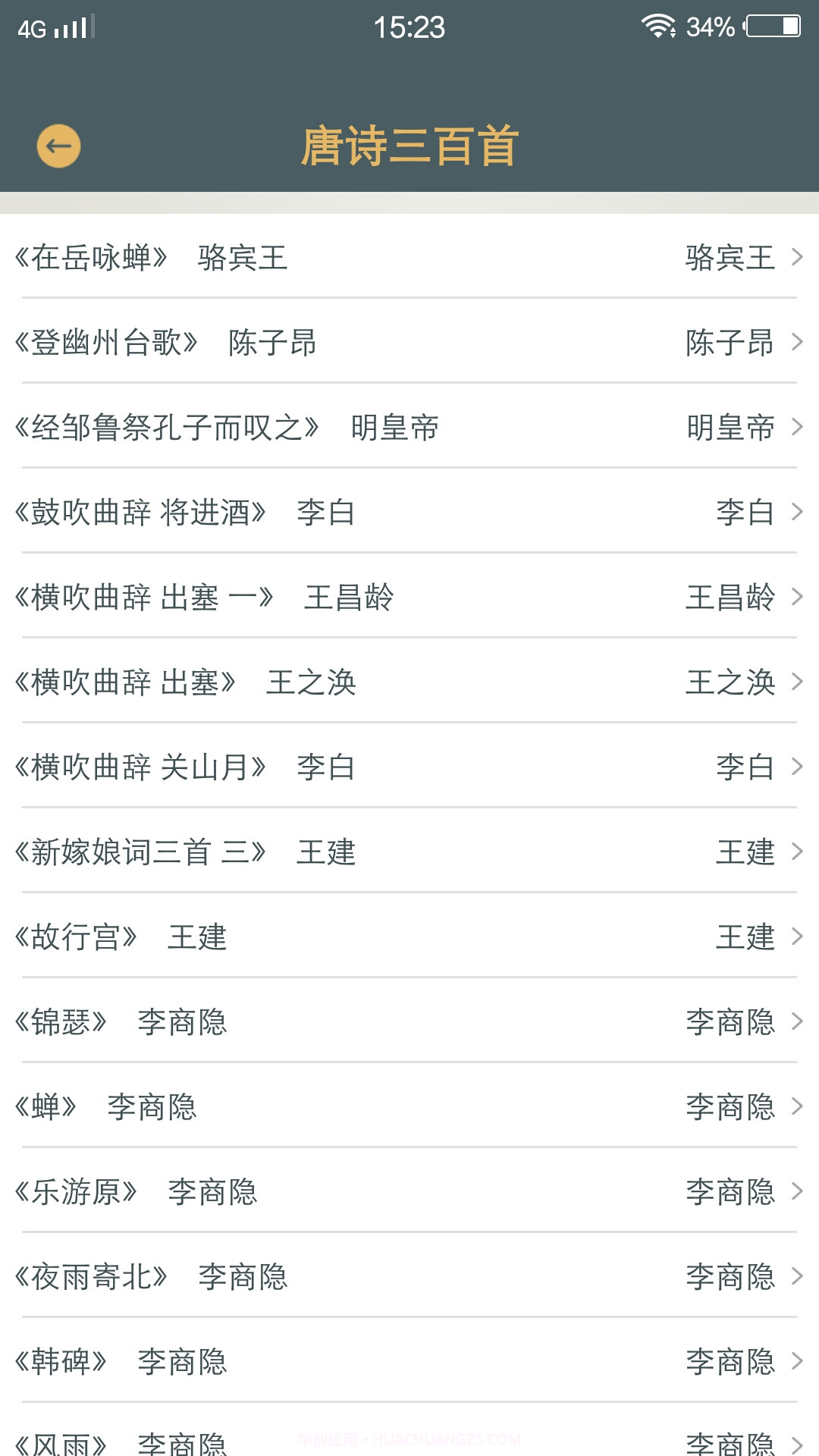
Task: Open 《经邹鲁祭孔子而叹之》 by 明皇帝
Action: (303, 428)
